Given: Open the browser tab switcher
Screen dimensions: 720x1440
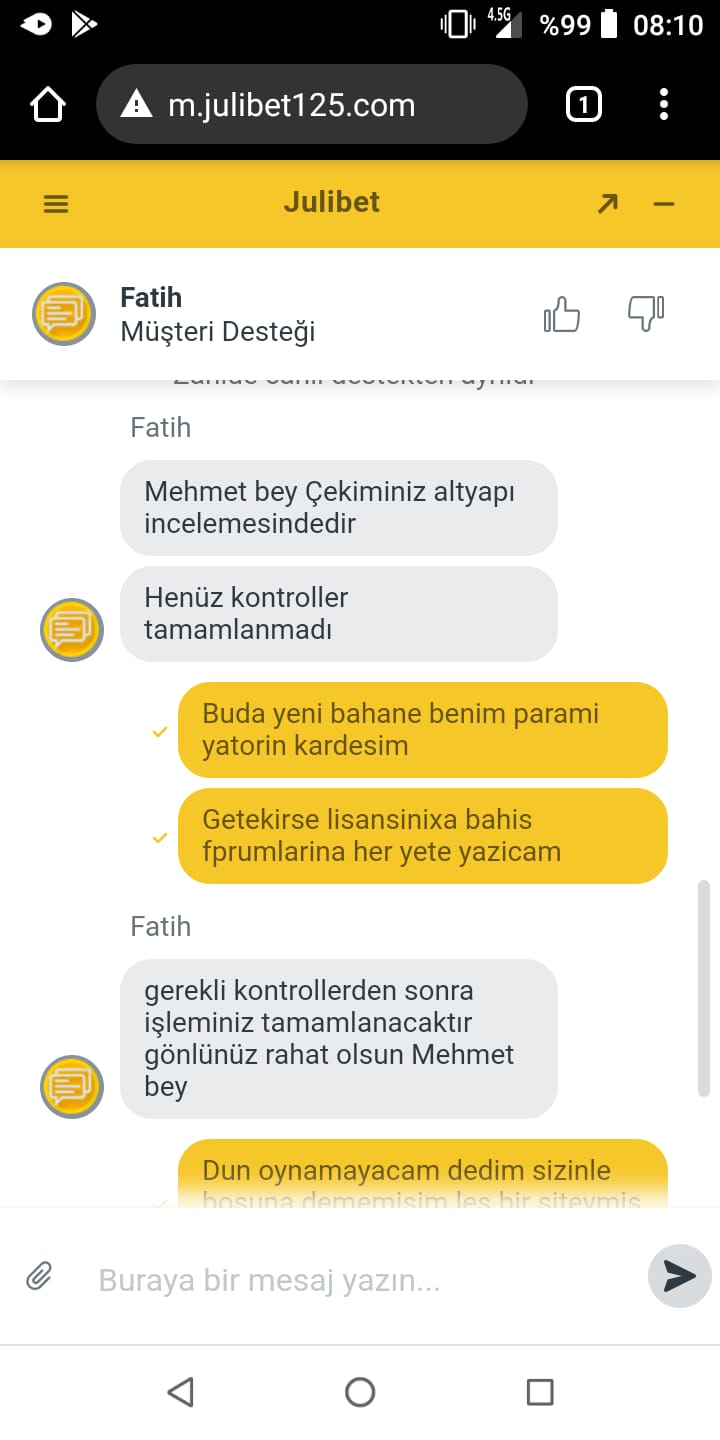Looking at the screenshot, I should [584, 104].
